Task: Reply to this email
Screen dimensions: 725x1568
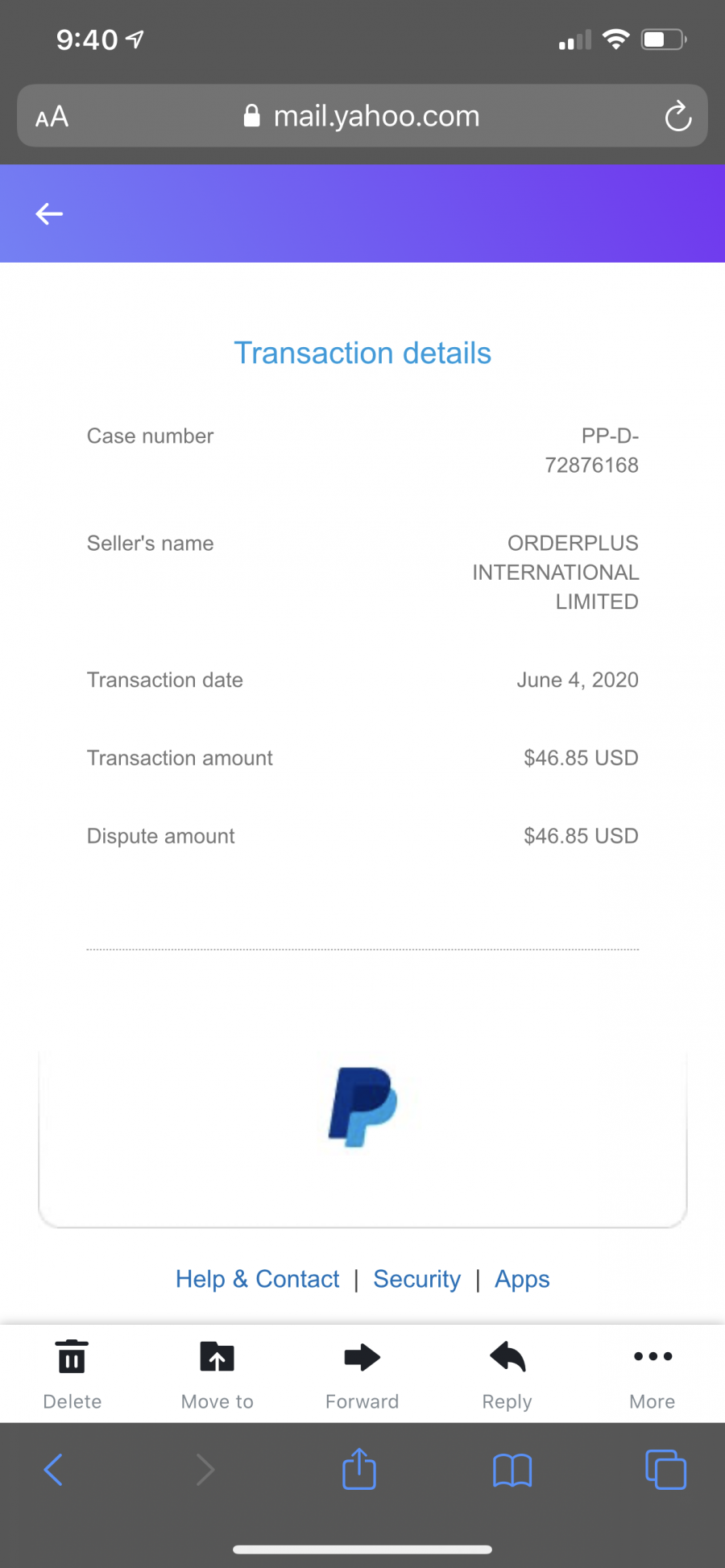Action: coord(507,1375)
